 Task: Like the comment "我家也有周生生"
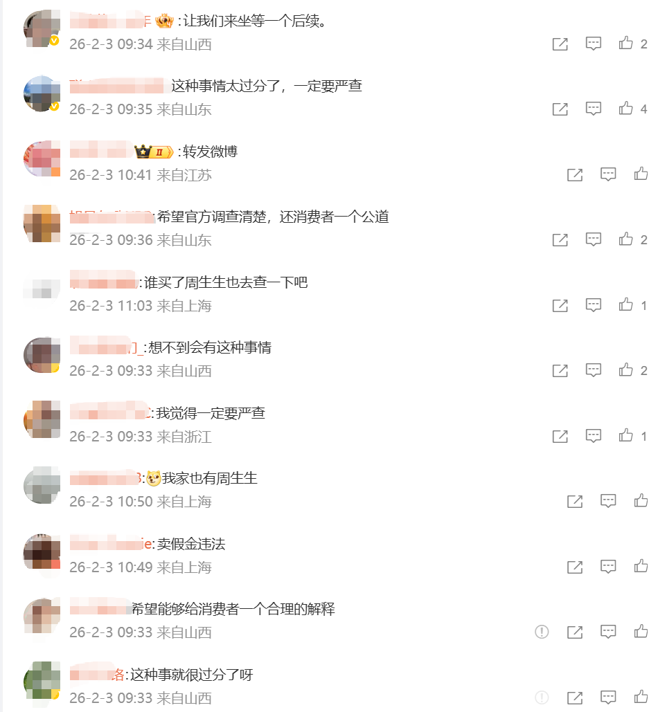click(x=641, y=502)
